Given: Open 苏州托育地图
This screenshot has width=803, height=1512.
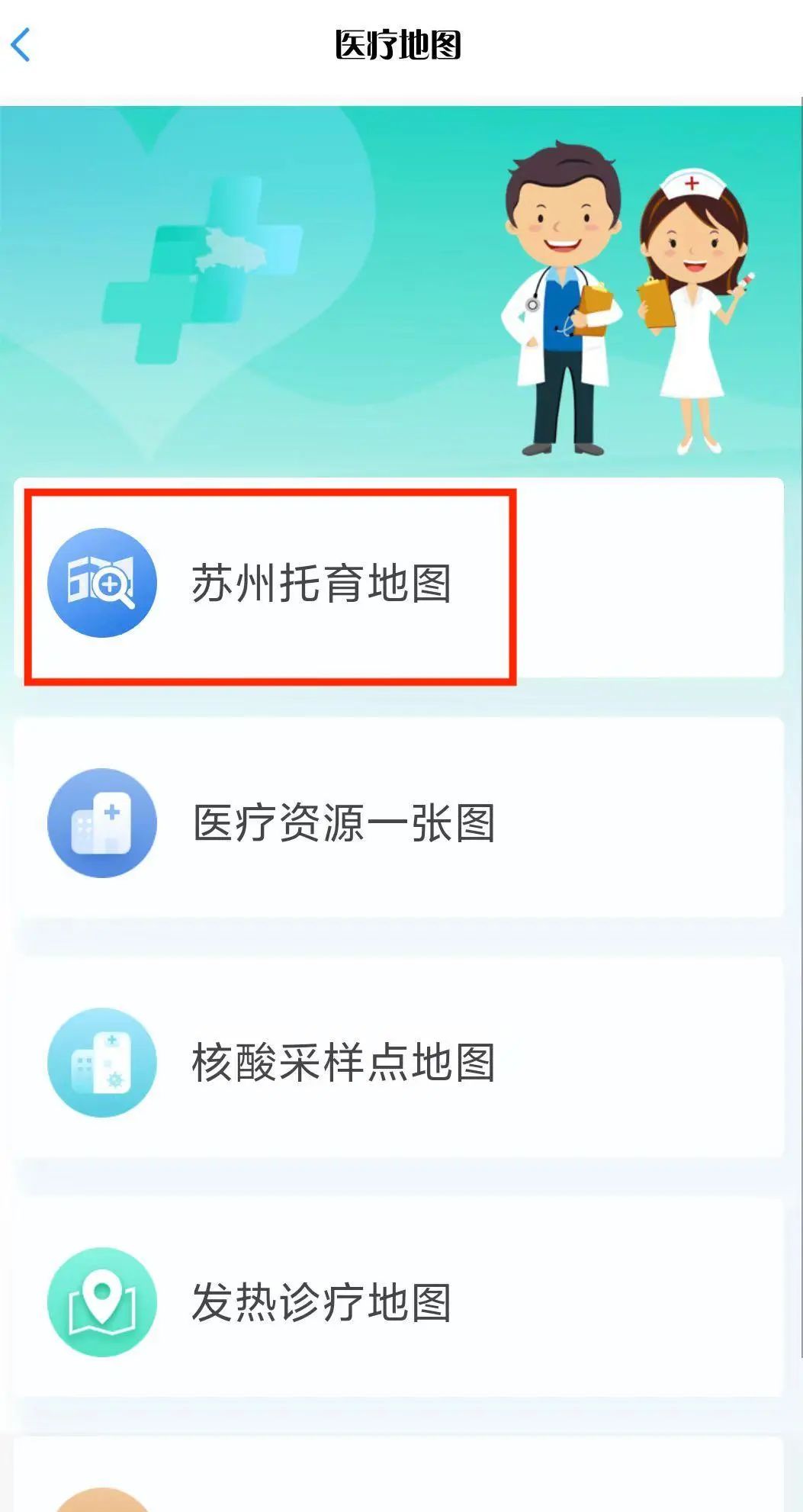Looking at the screenshot, I should [320, 583].
